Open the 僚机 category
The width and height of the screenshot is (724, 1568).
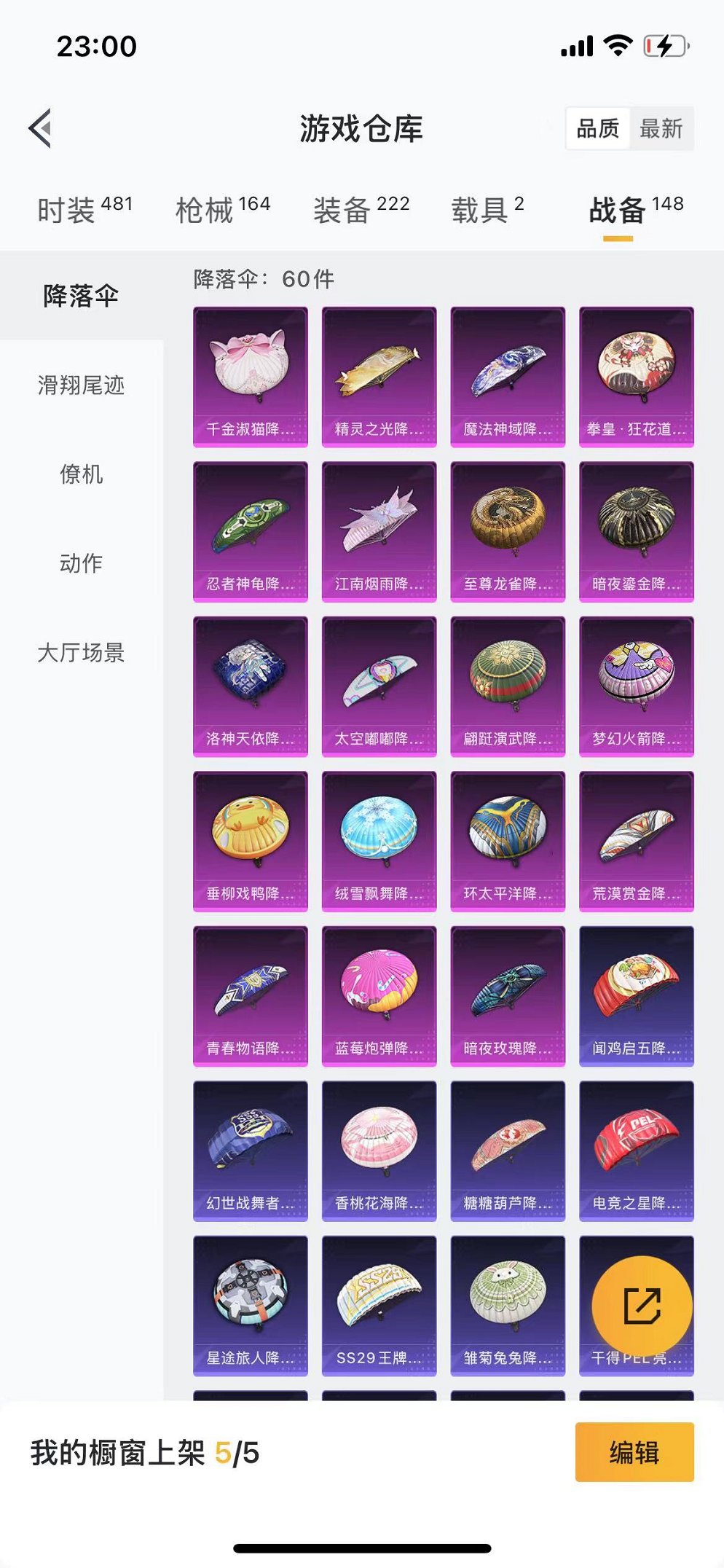(x=81, y=474)
